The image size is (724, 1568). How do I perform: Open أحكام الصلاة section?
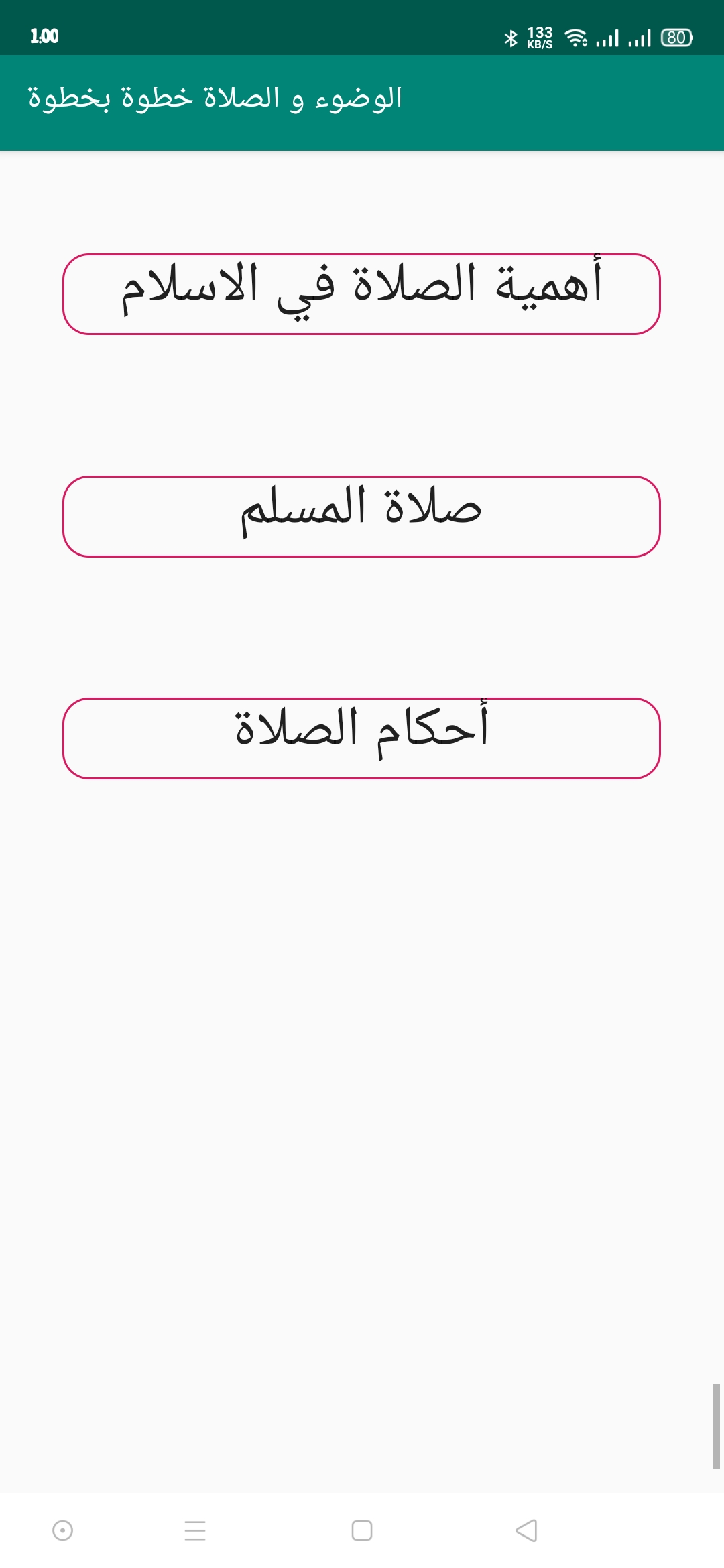(361, 738)
